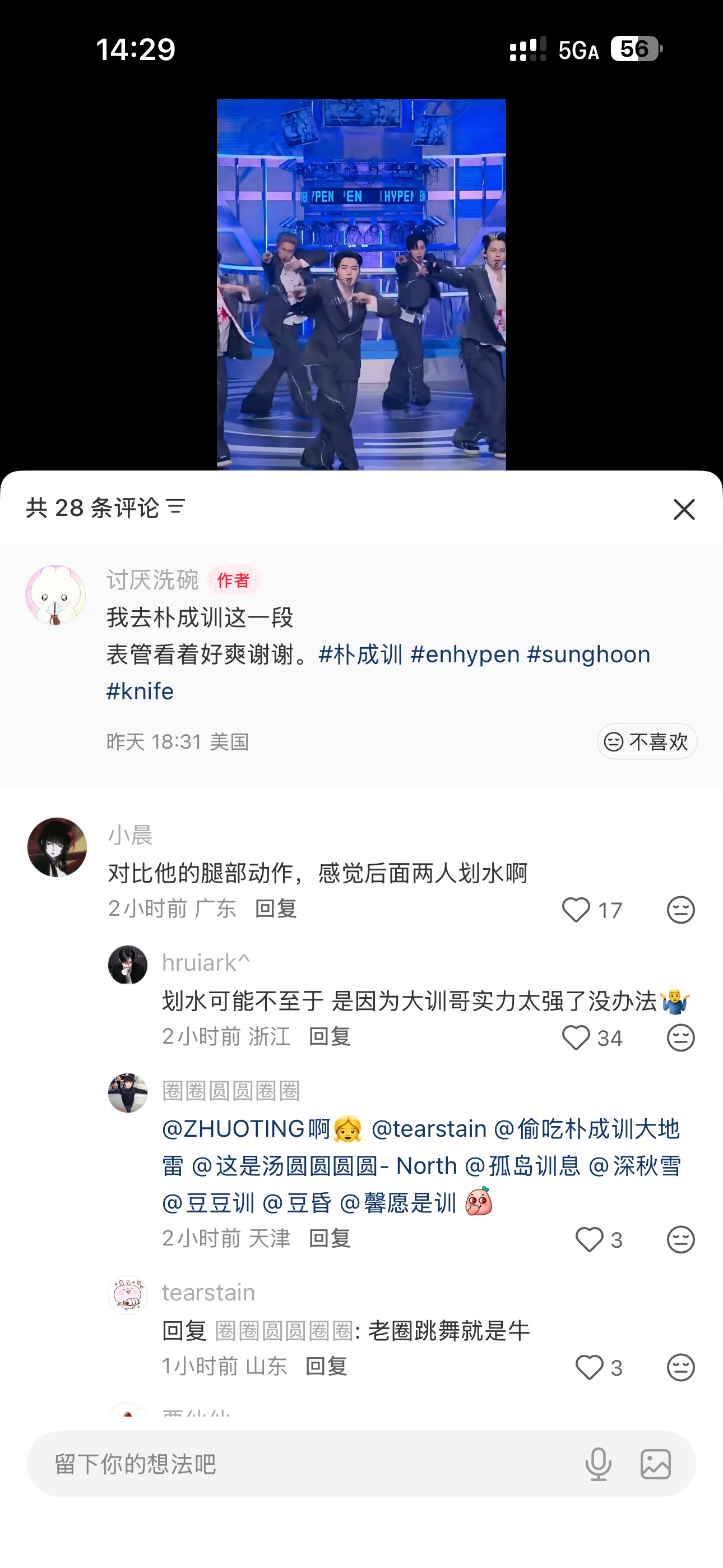Open 讨厌洗碗's profile avatar
723x1568 pixels.
coord(55,594)
